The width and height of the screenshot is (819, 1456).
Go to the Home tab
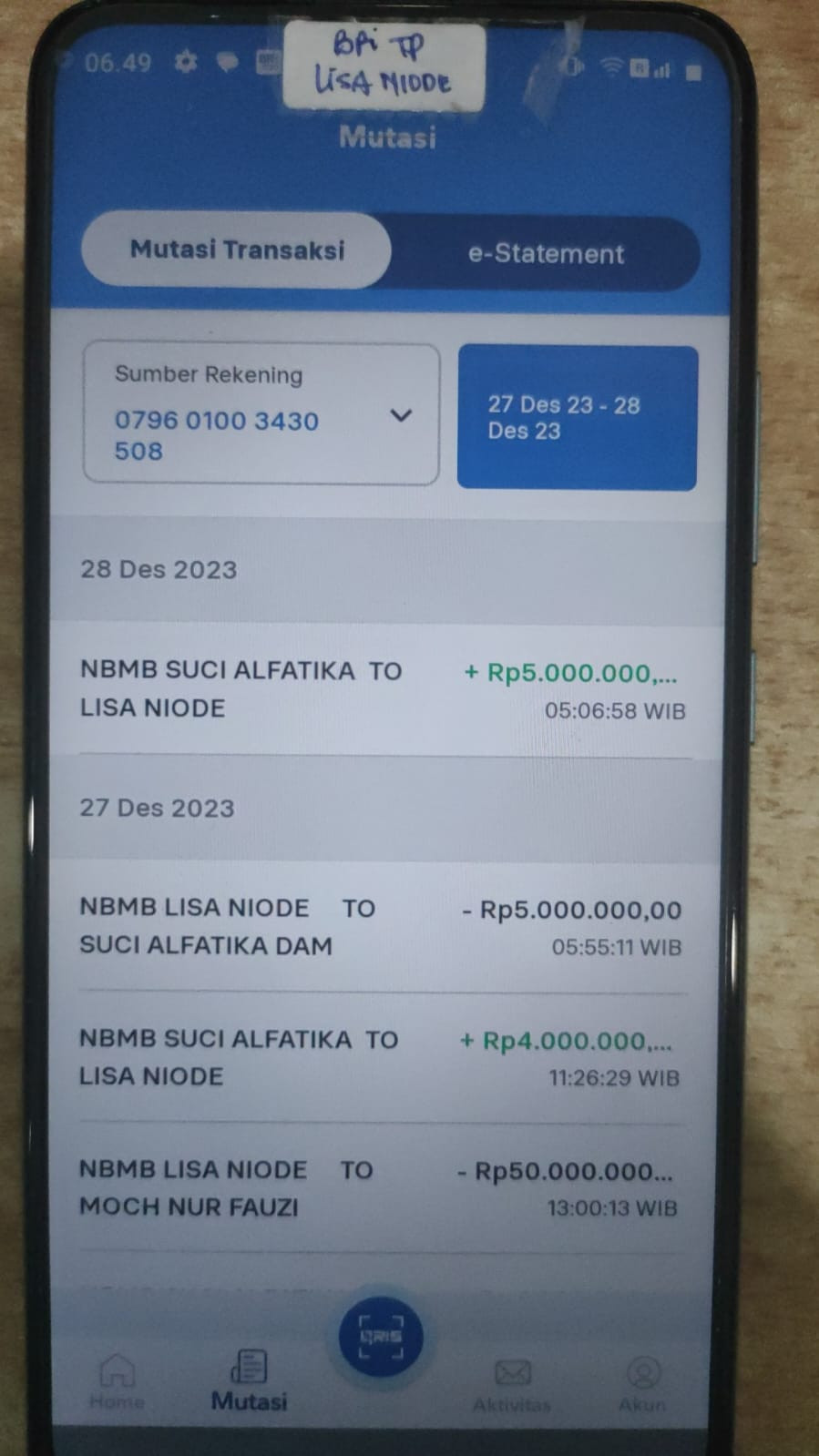[x=118, y=1381]
